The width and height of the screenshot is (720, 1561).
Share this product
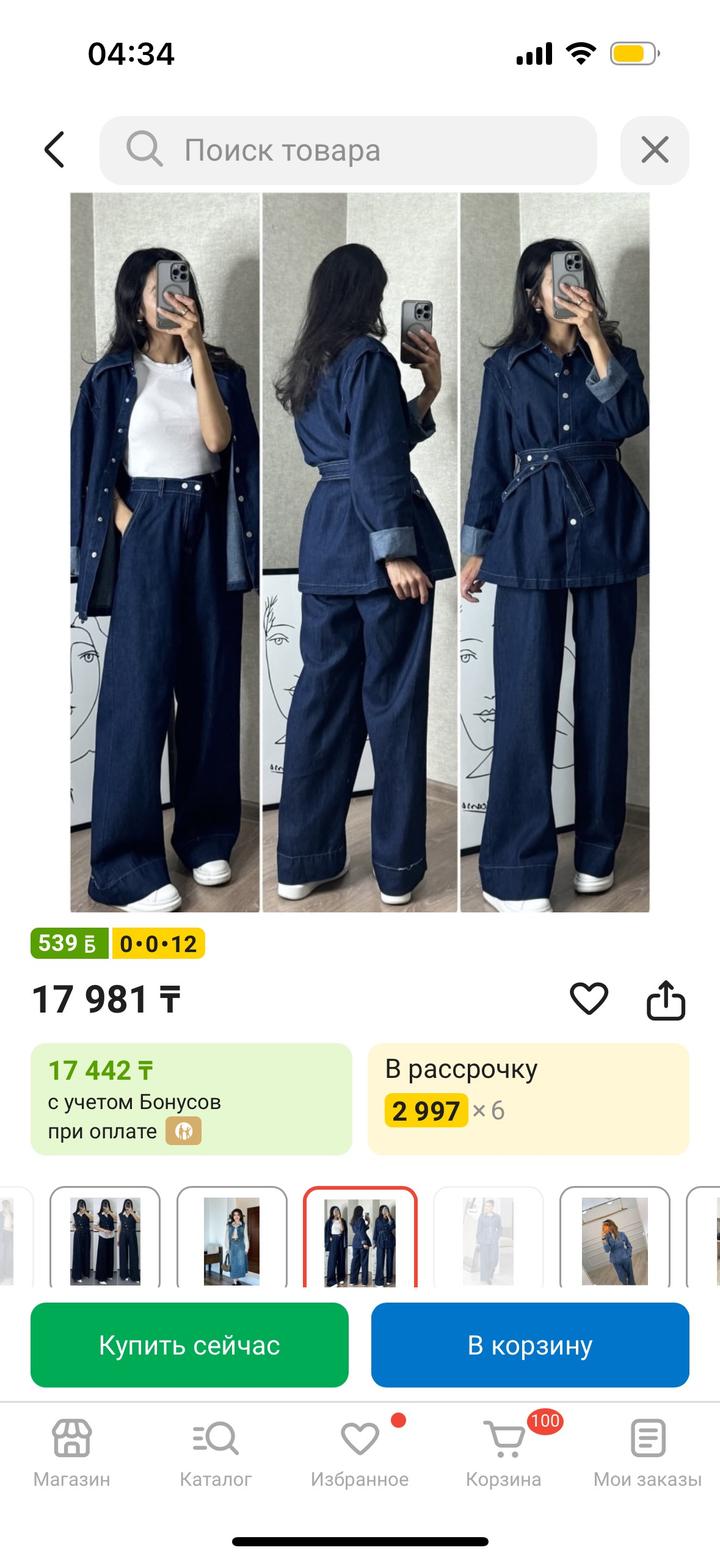coord(666,999)
